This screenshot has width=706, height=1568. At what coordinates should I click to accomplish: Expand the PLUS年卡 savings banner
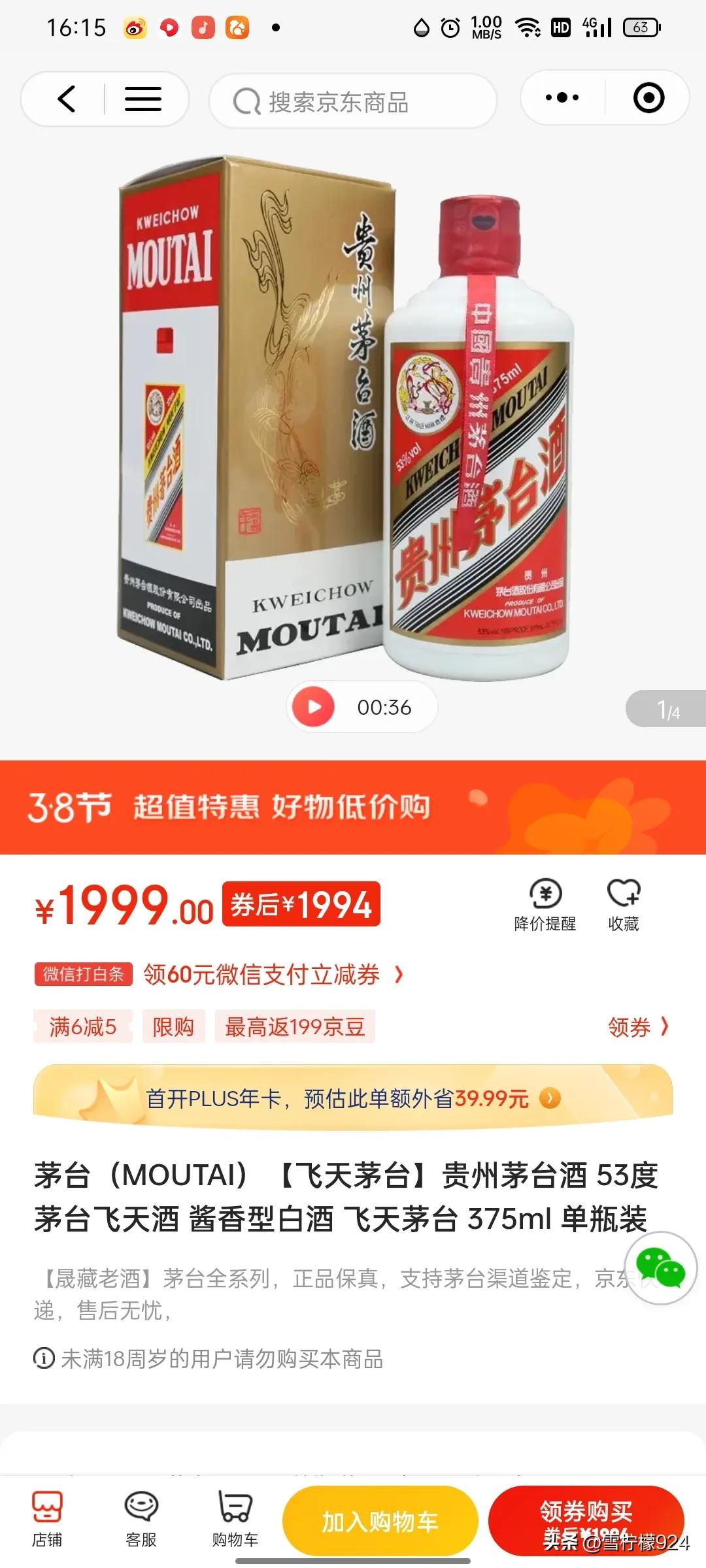point(353,1098)
